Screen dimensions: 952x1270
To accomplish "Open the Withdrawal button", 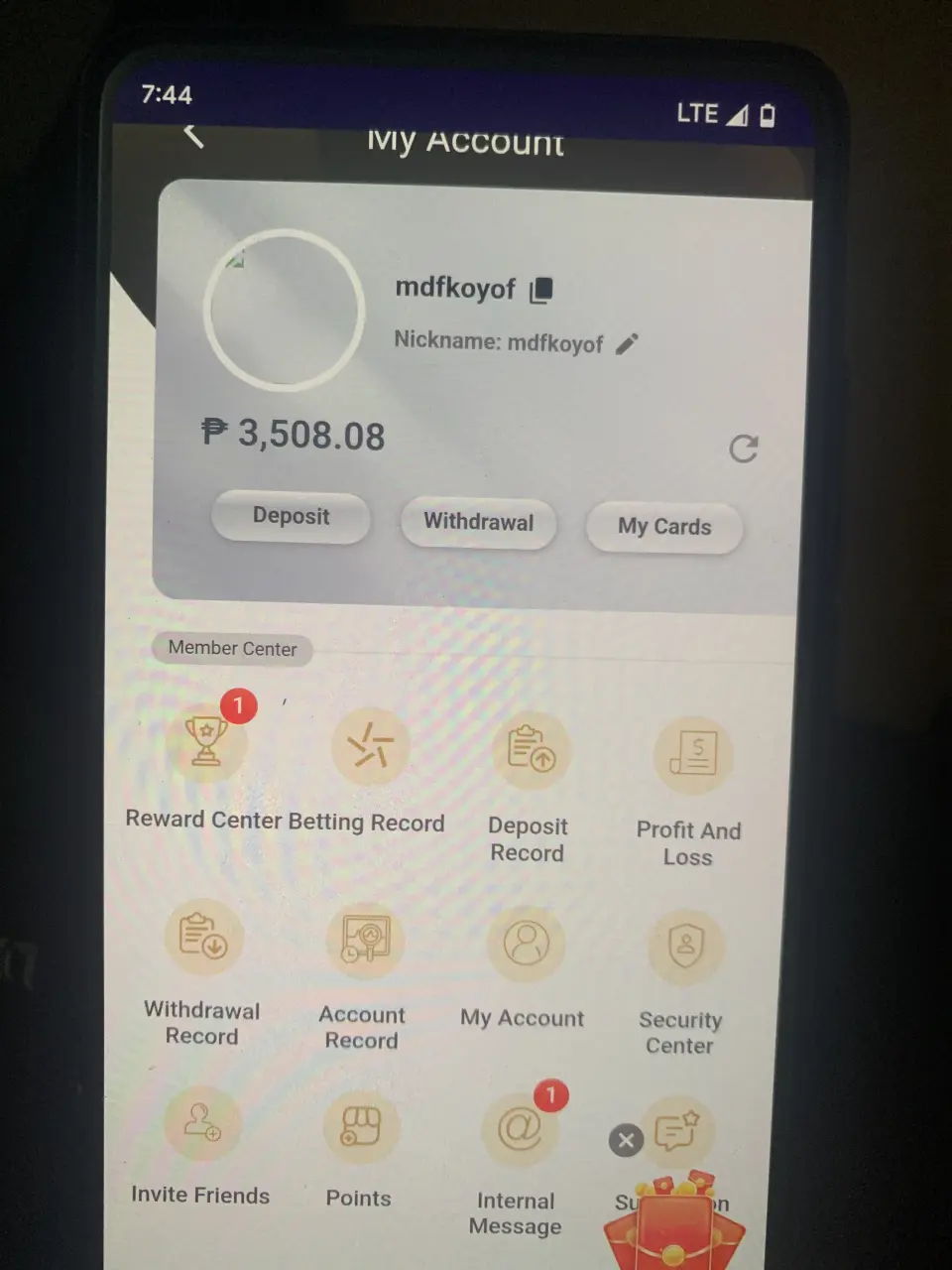I will [478, 522].
